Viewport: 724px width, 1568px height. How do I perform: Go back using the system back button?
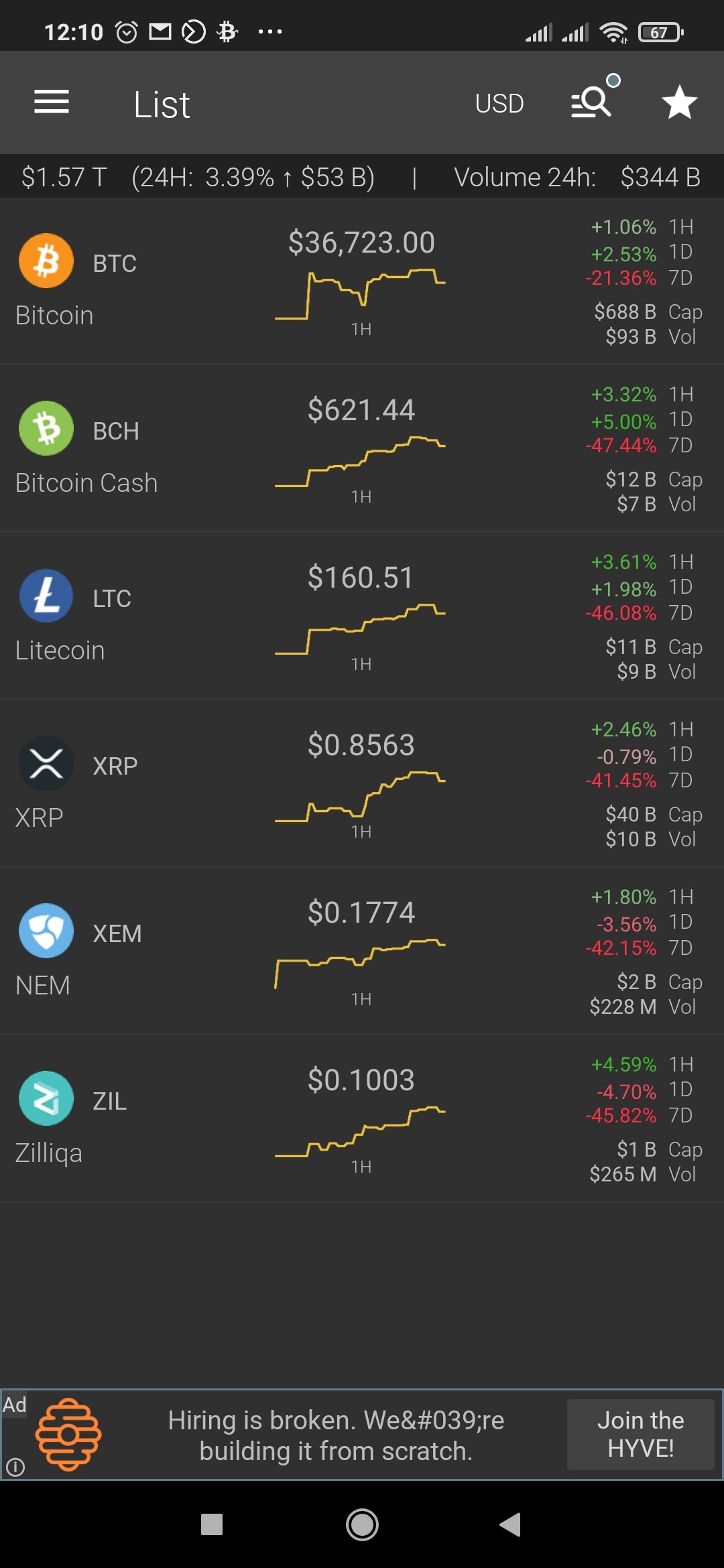pos(510,1524)
